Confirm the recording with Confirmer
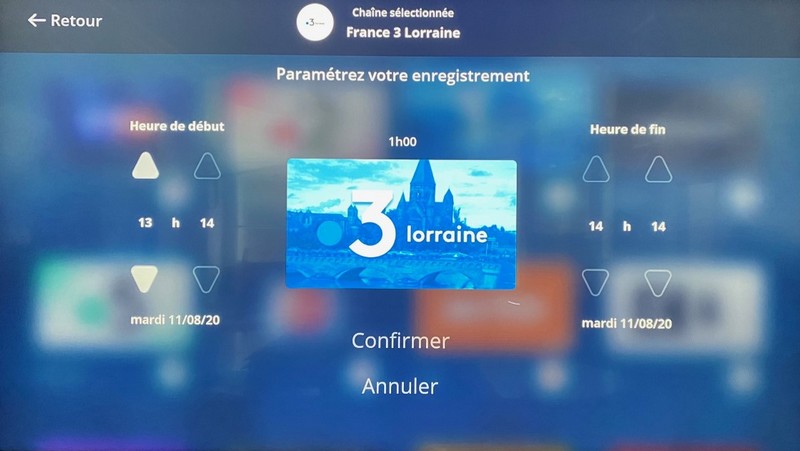 (400, 341)
